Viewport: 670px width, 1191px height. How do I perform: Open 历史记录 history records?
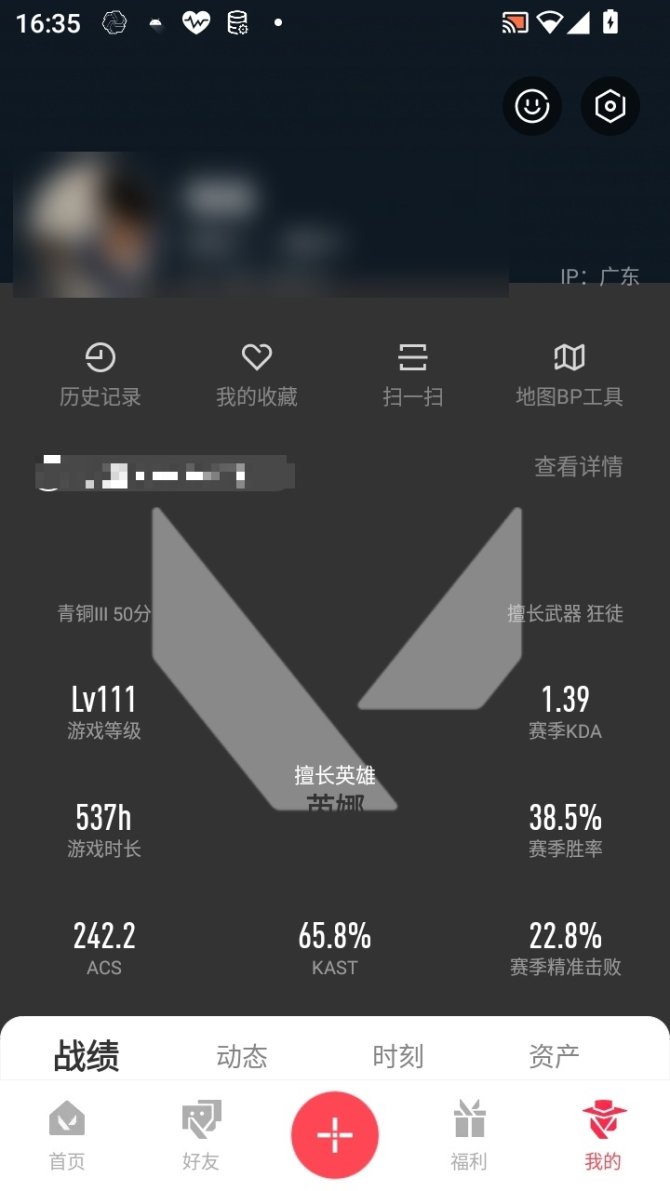pyautogui.click(x=100, y=374)
